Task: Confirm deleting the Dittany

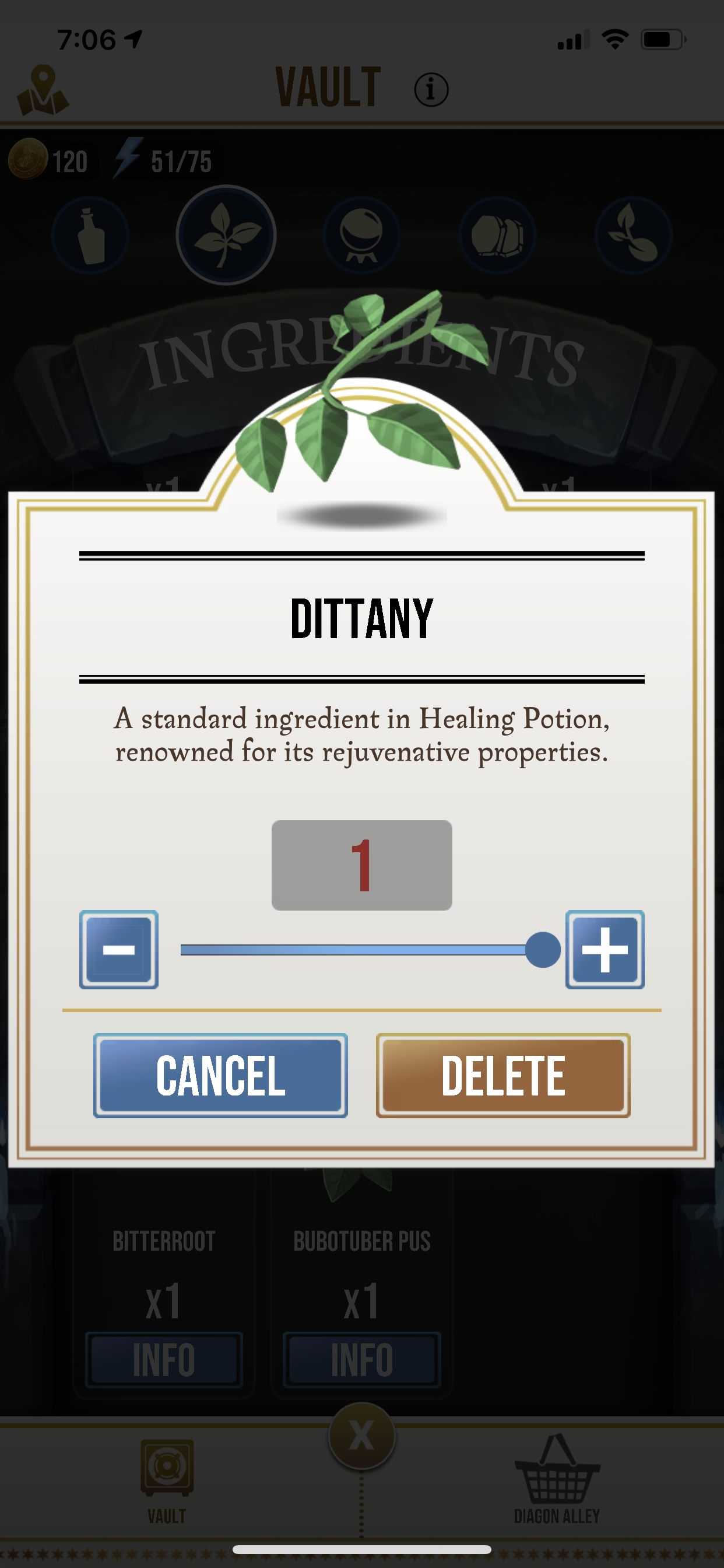Action: click(502, 1075)
